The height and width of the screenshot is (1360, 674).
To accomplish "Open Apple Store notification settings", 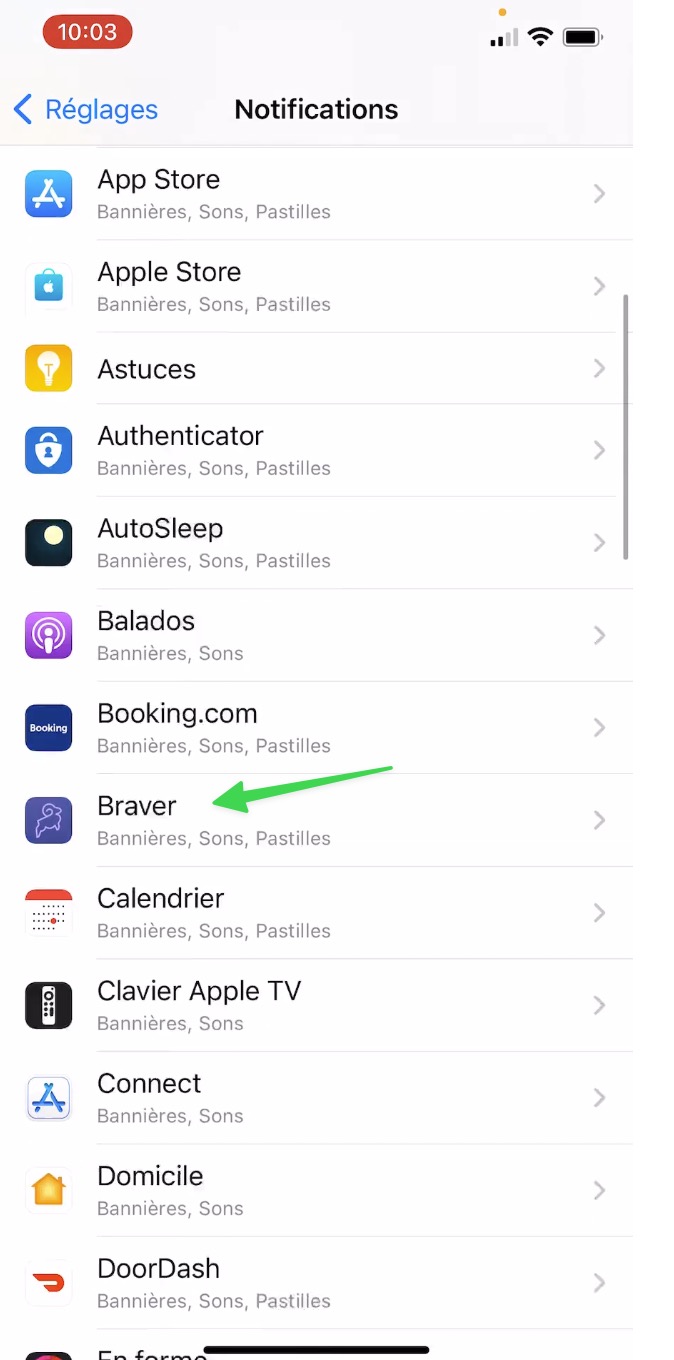I will tap(316, 286).
